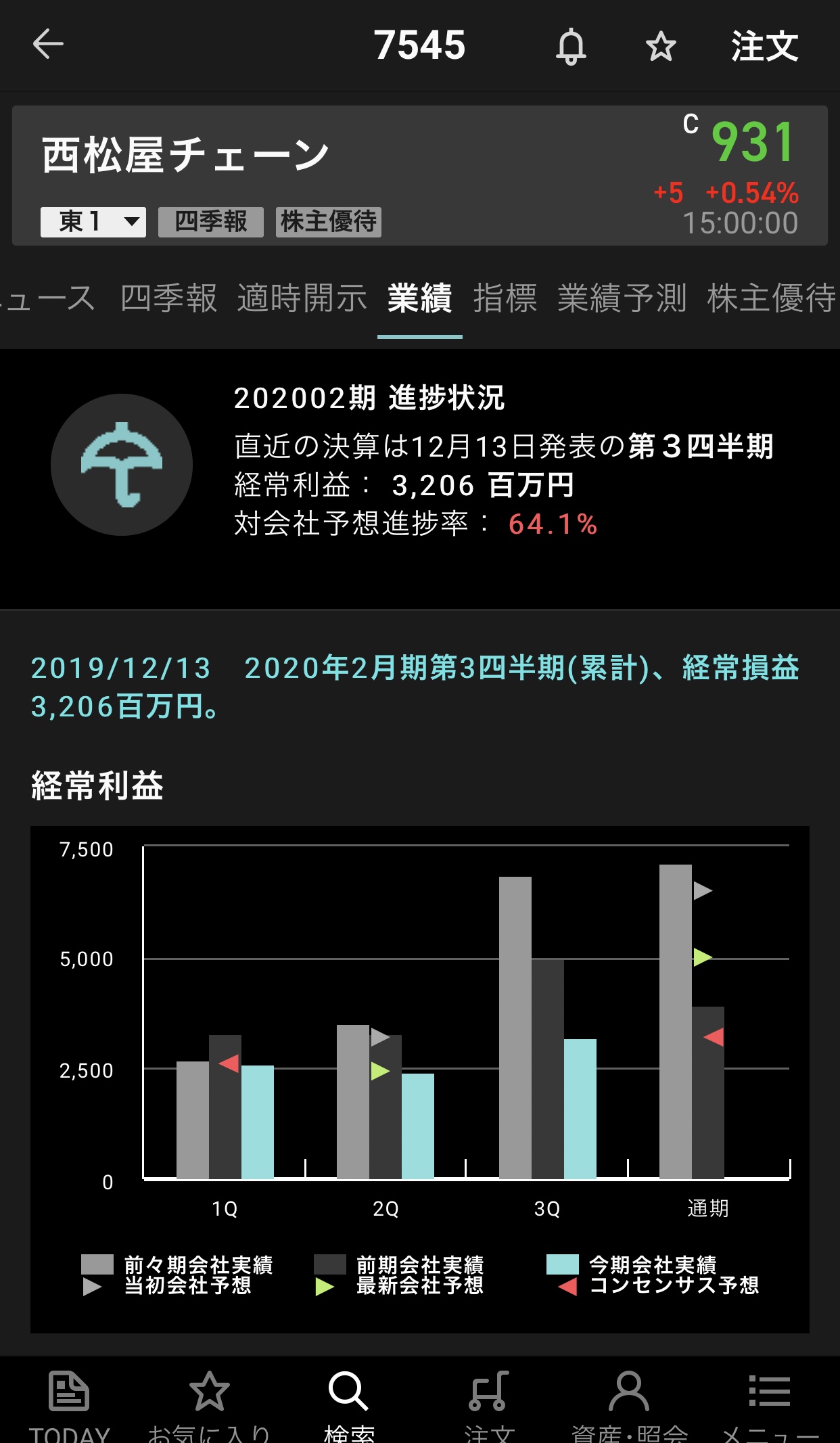Open 注文 in bottom navigation
The width and height of the screenshot is (840, 1443).
point(489,1404)
